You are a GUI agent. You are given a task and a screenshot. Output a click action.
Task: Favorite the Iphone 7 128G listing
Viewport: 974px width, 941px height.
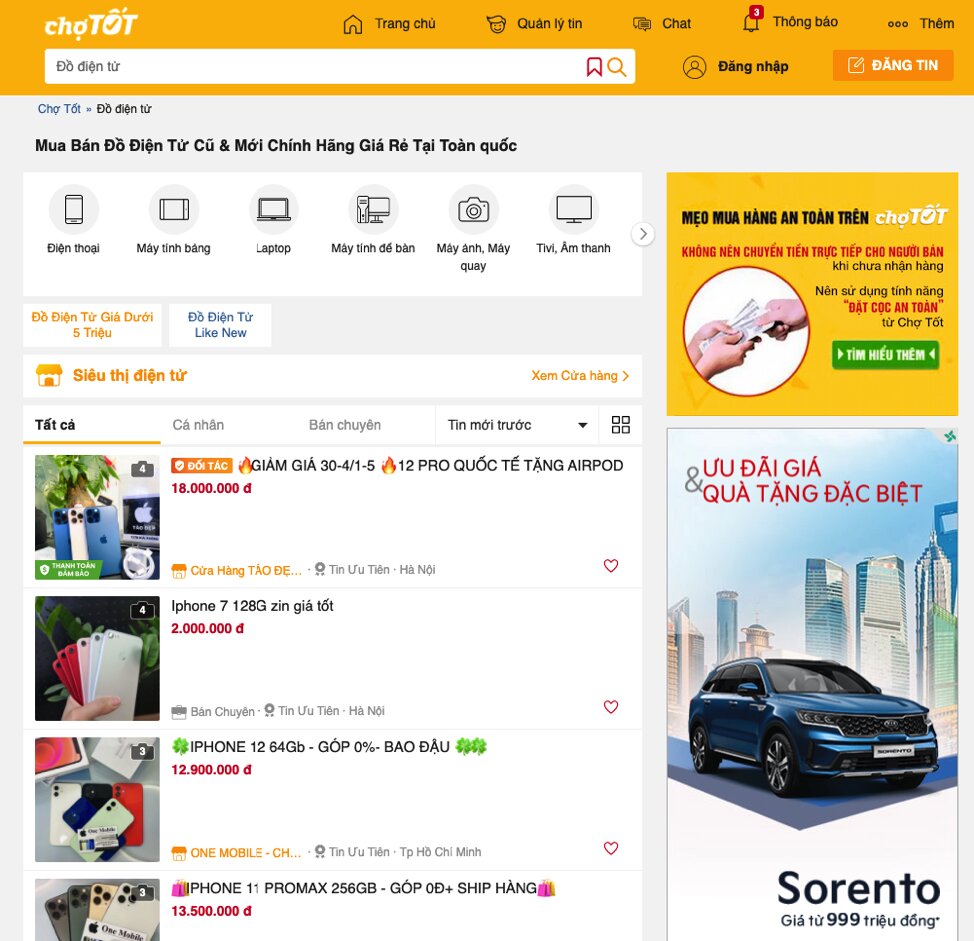[611, 707]
